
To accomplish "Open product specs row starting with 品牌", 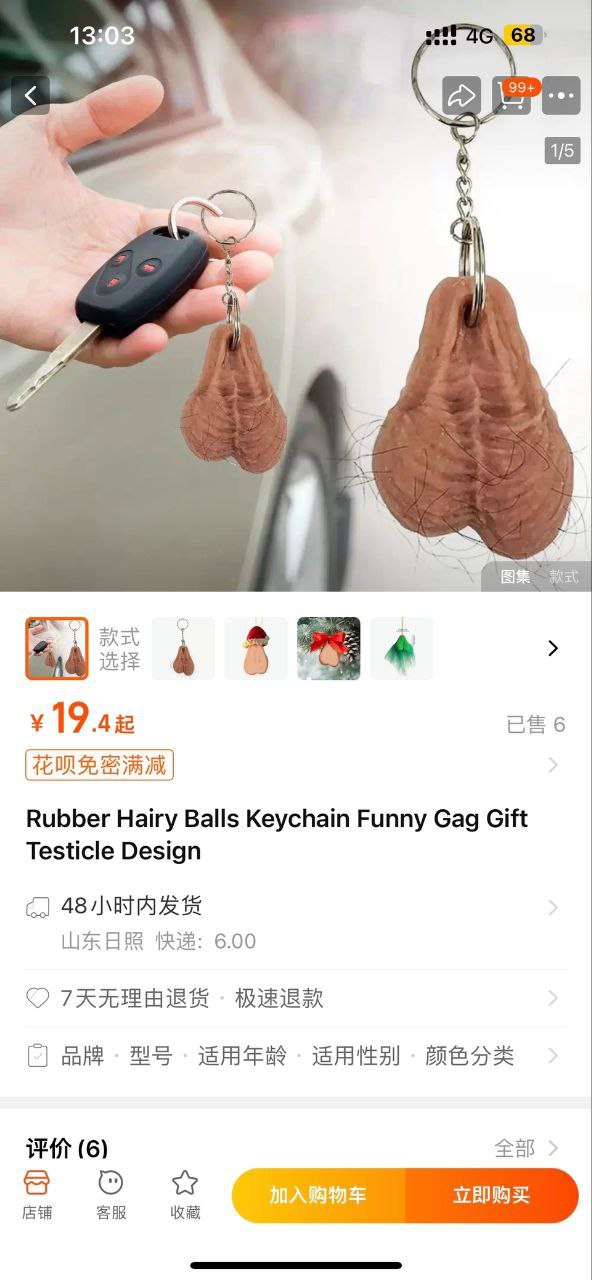I will (296, 1055).
